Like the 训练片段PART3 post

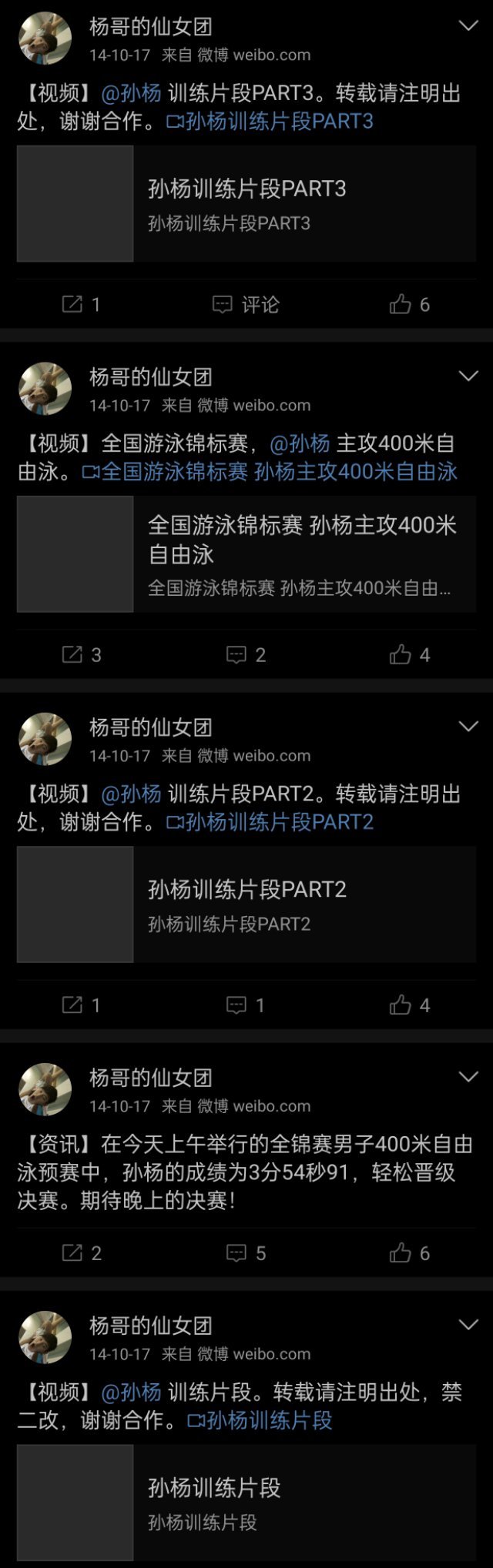[x=410, y=305]
